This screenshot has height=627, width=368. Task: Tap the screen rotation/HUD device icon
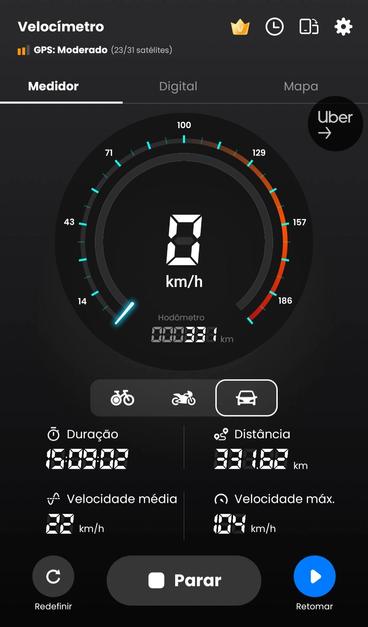pos(309,27)
